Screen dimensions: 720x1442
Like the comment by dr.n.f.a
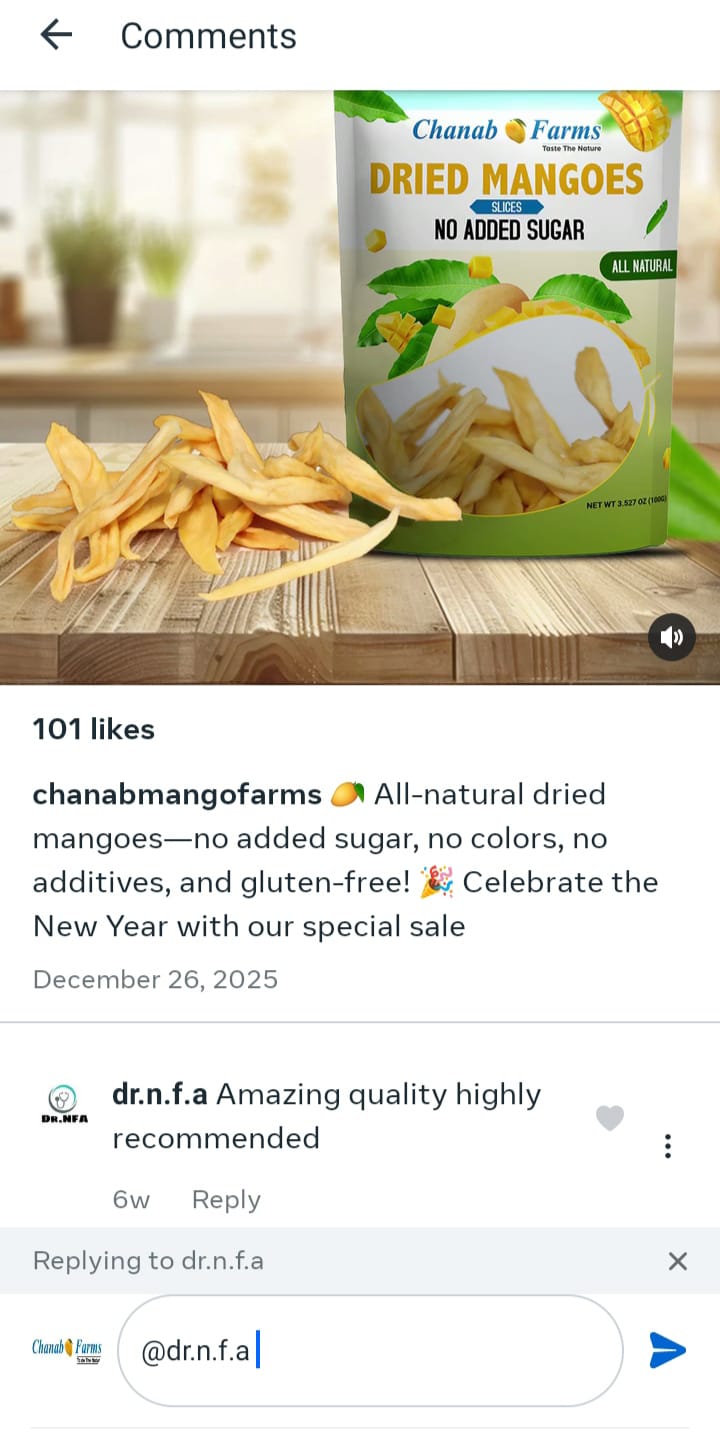pyautogui.click(x=610, y=1118)
